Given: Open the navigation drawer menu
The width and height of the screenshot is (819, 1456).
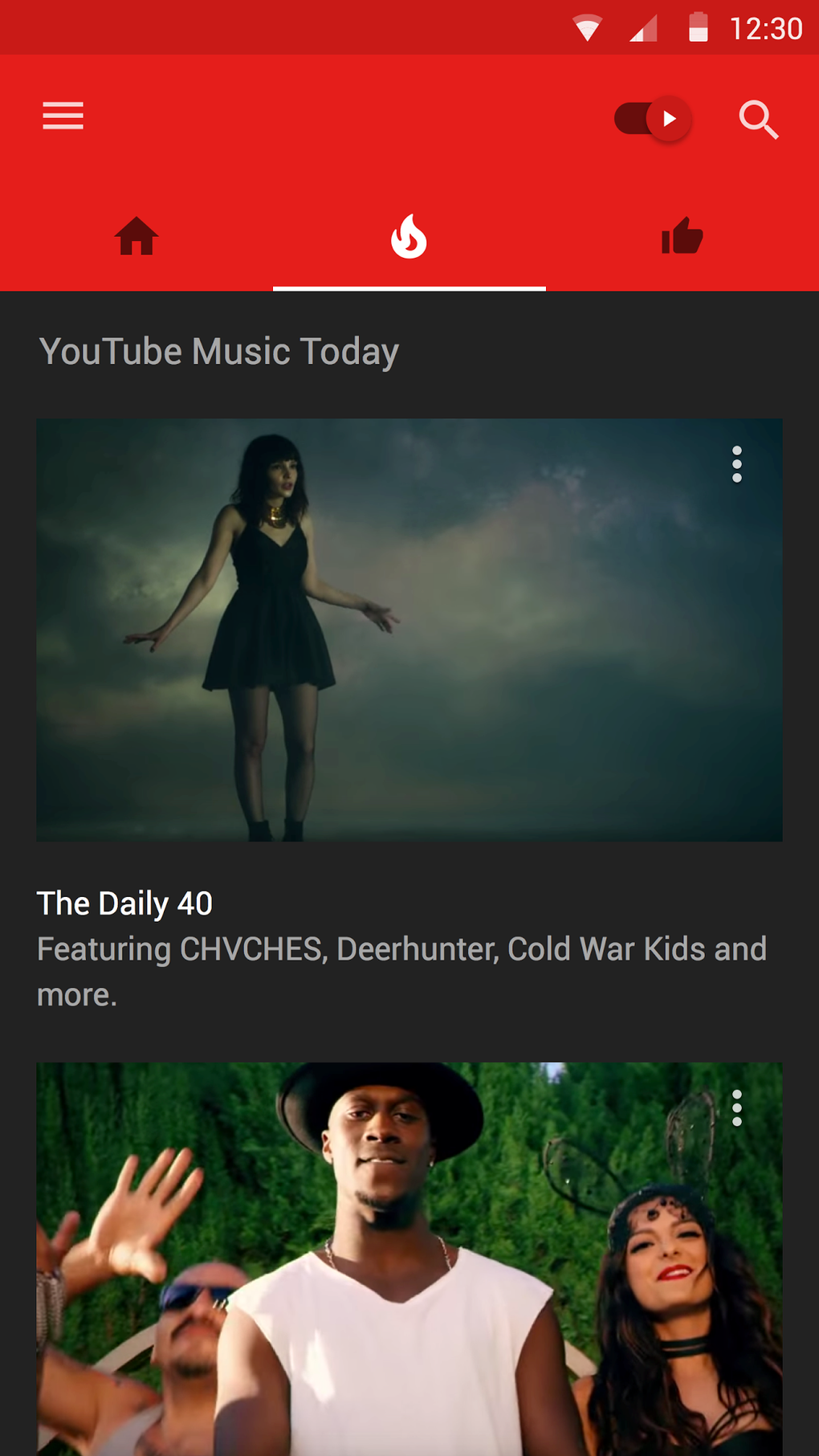Looking at the screenshot, I should pos(63,116).
